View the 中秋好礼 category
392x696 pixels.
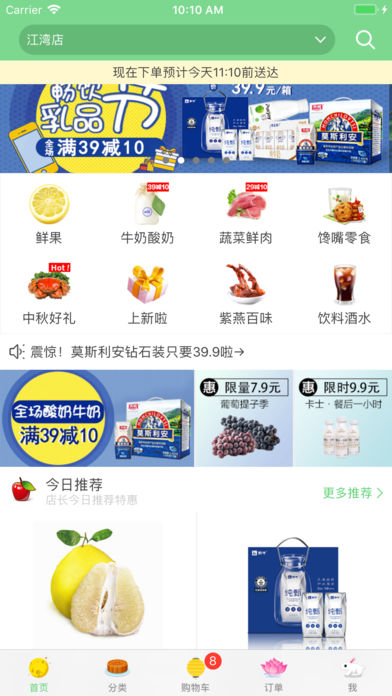click(49, 294)
